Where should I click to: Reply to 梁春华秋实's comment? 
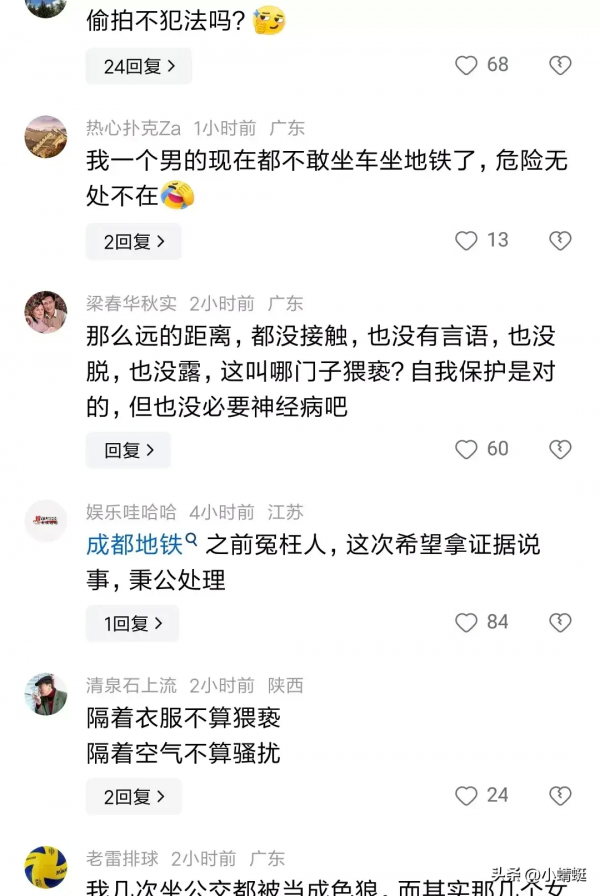tap(128, 450)
